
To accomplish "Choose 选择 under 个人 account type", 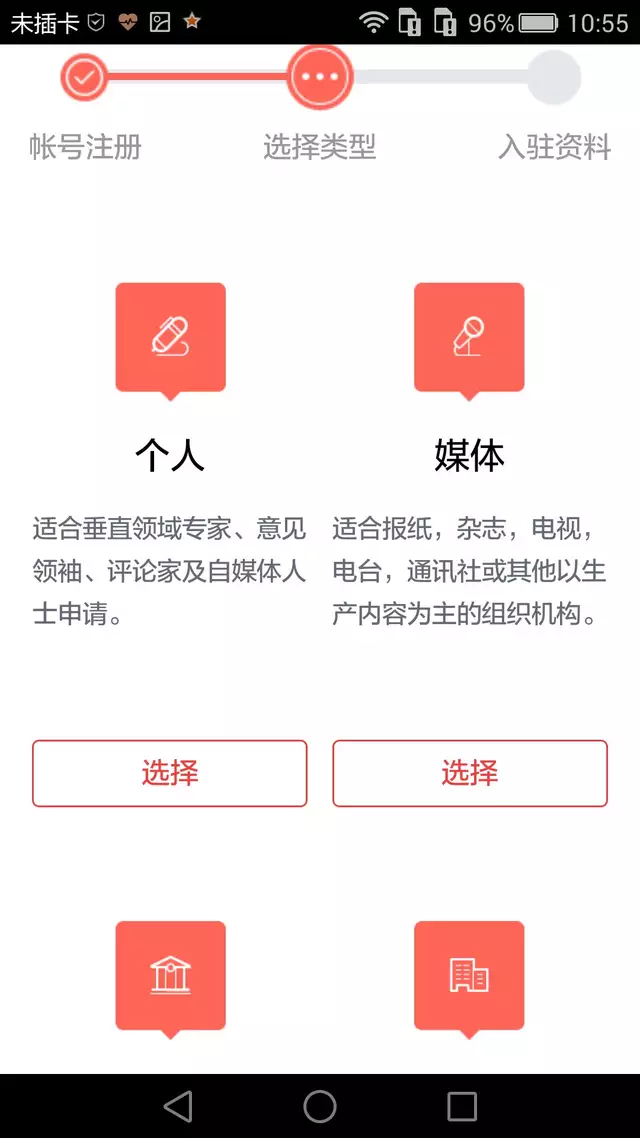I will 169,773.
